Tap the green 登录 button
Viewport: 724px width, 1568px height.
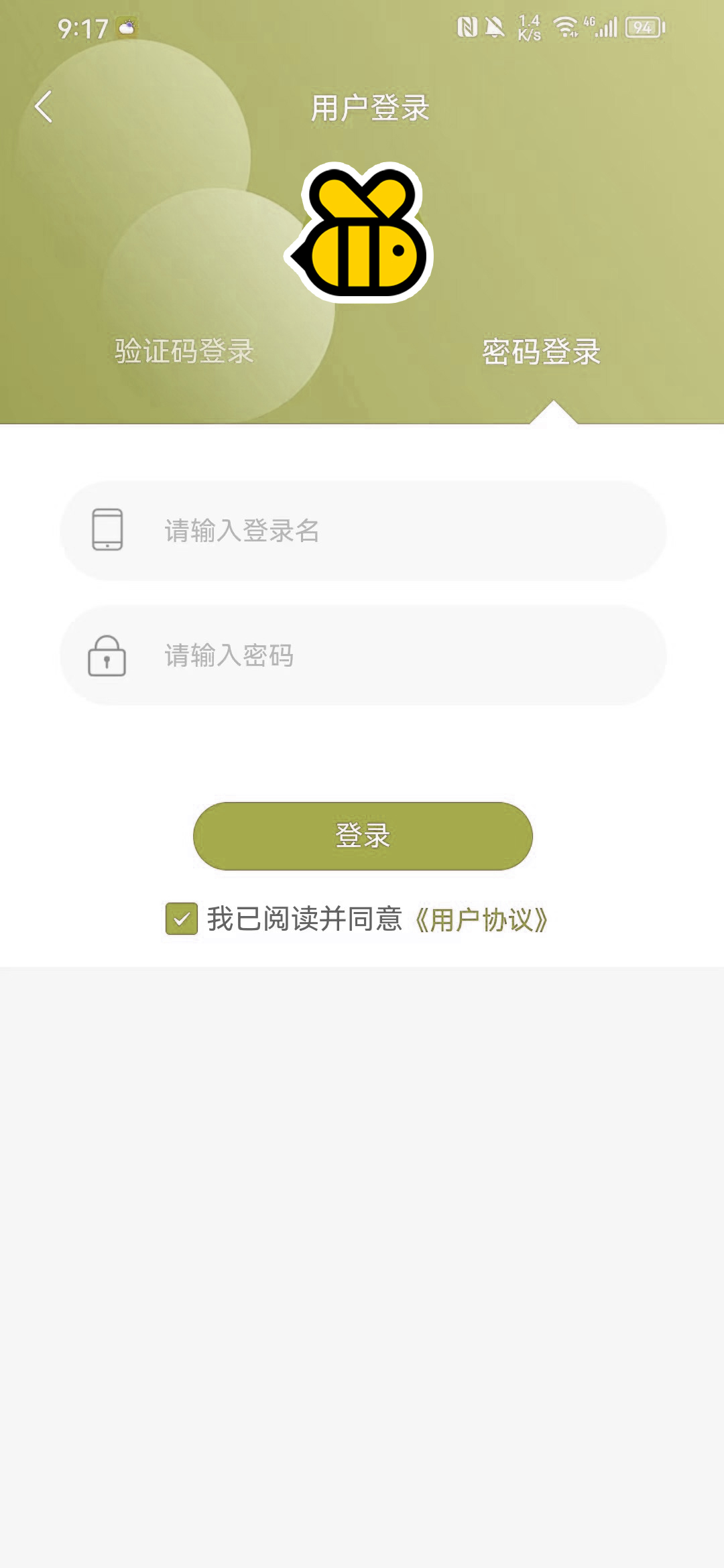click(x=363, y=836)
